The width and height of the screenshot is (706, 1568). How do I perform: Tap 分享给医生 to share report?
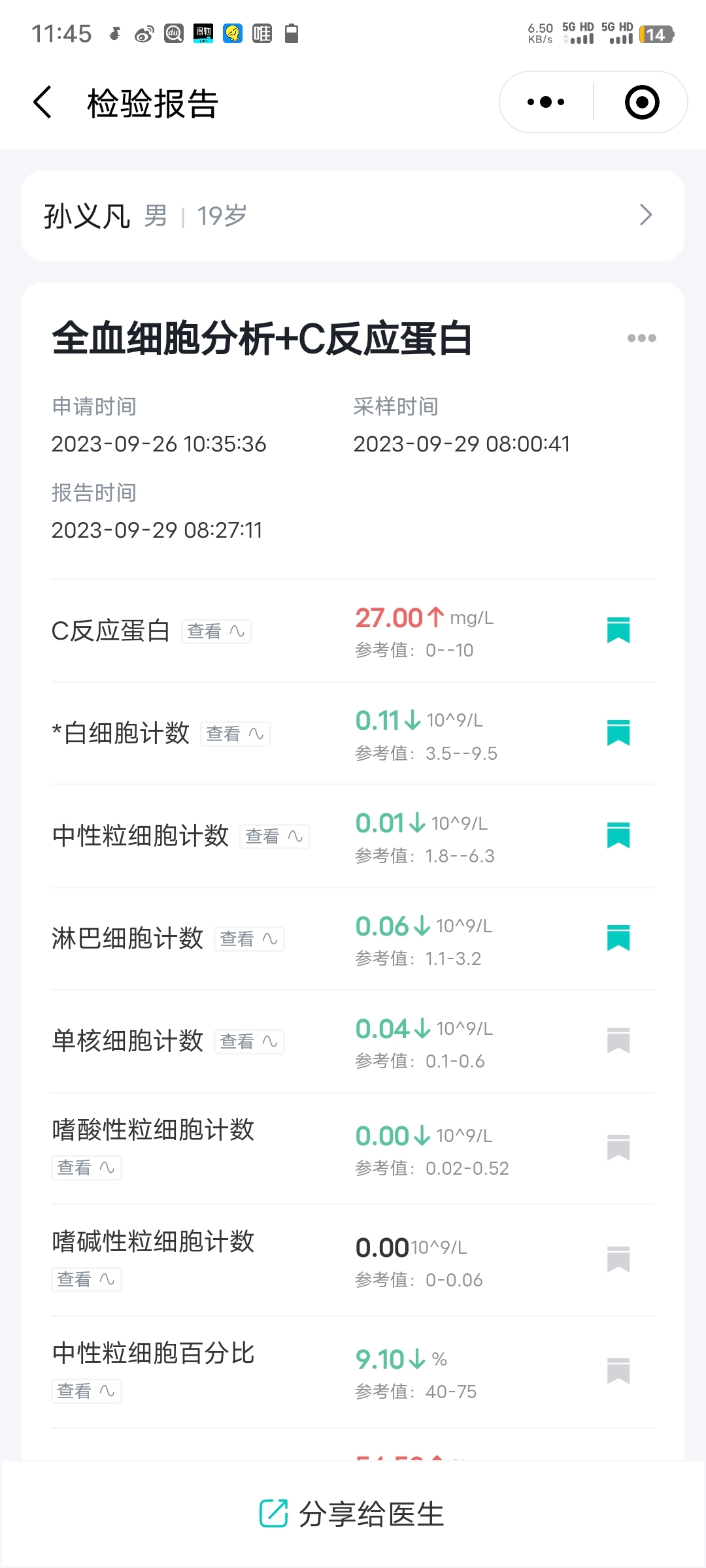pos(352,1514)
